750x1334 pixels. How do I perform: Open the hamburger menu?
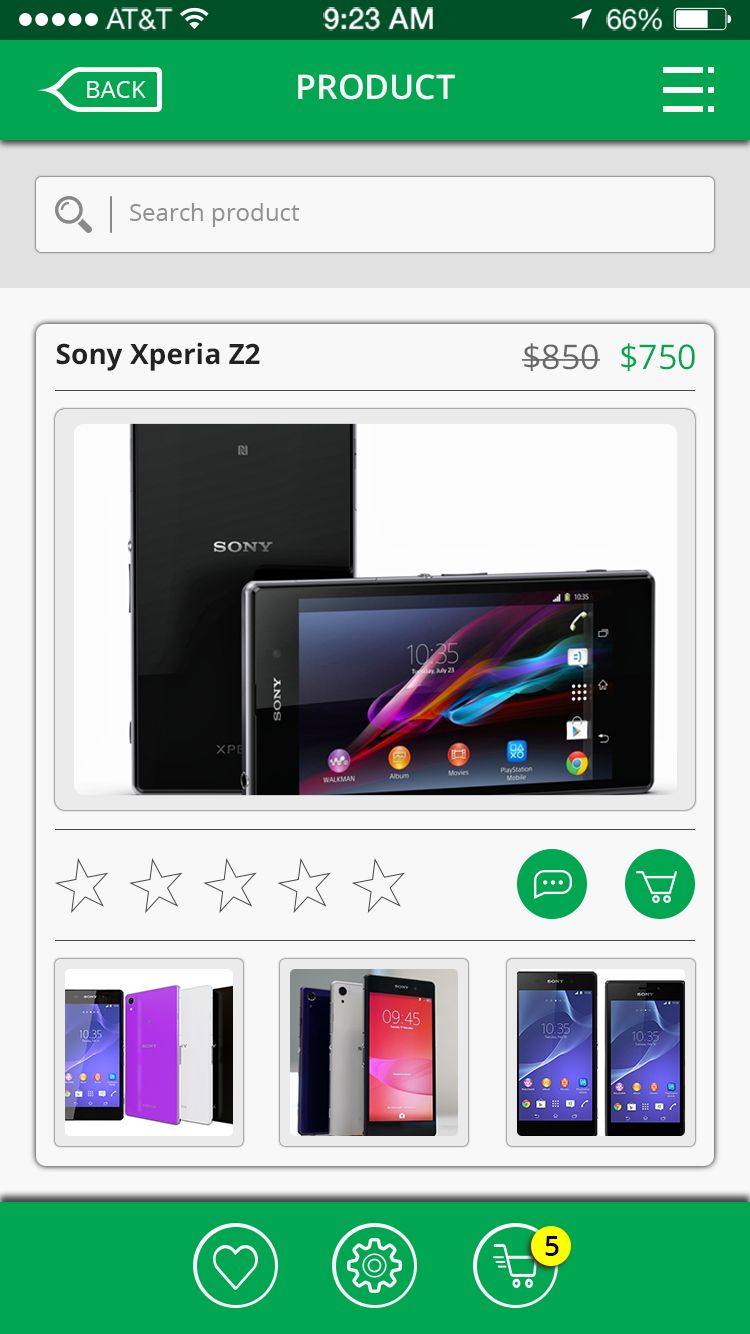[688, 90]
